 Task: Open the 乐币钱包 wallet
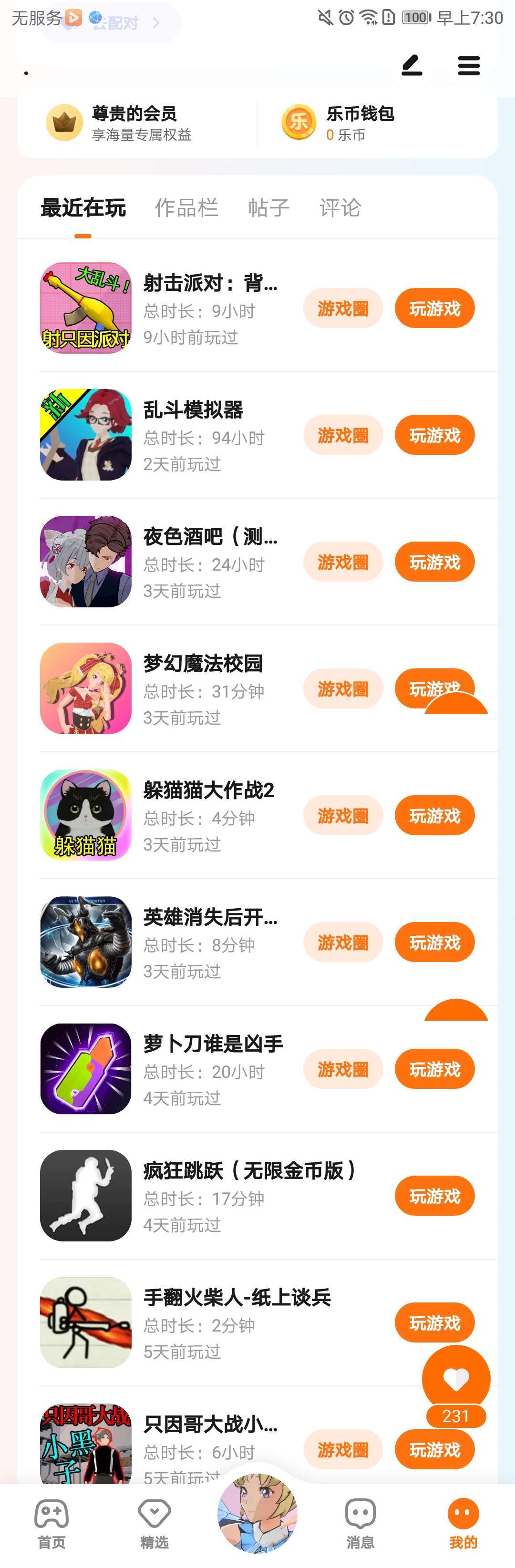click(377, 123)
